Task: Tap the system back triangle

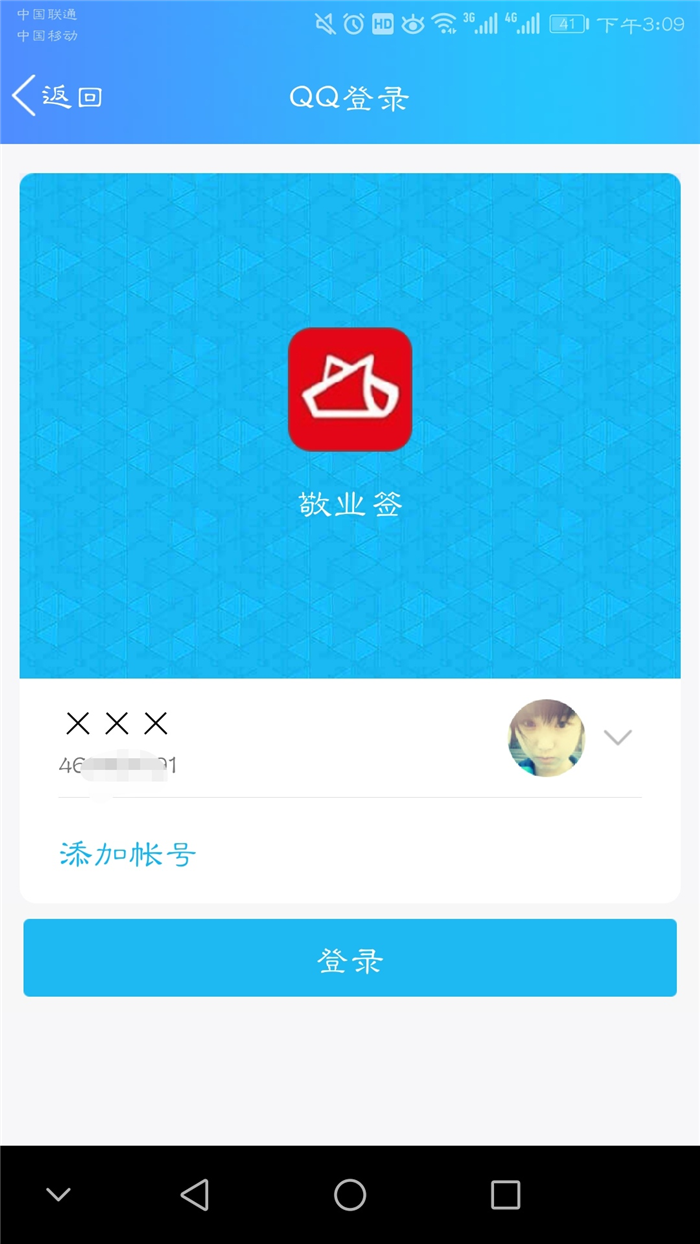Action: coord(194,1194)
